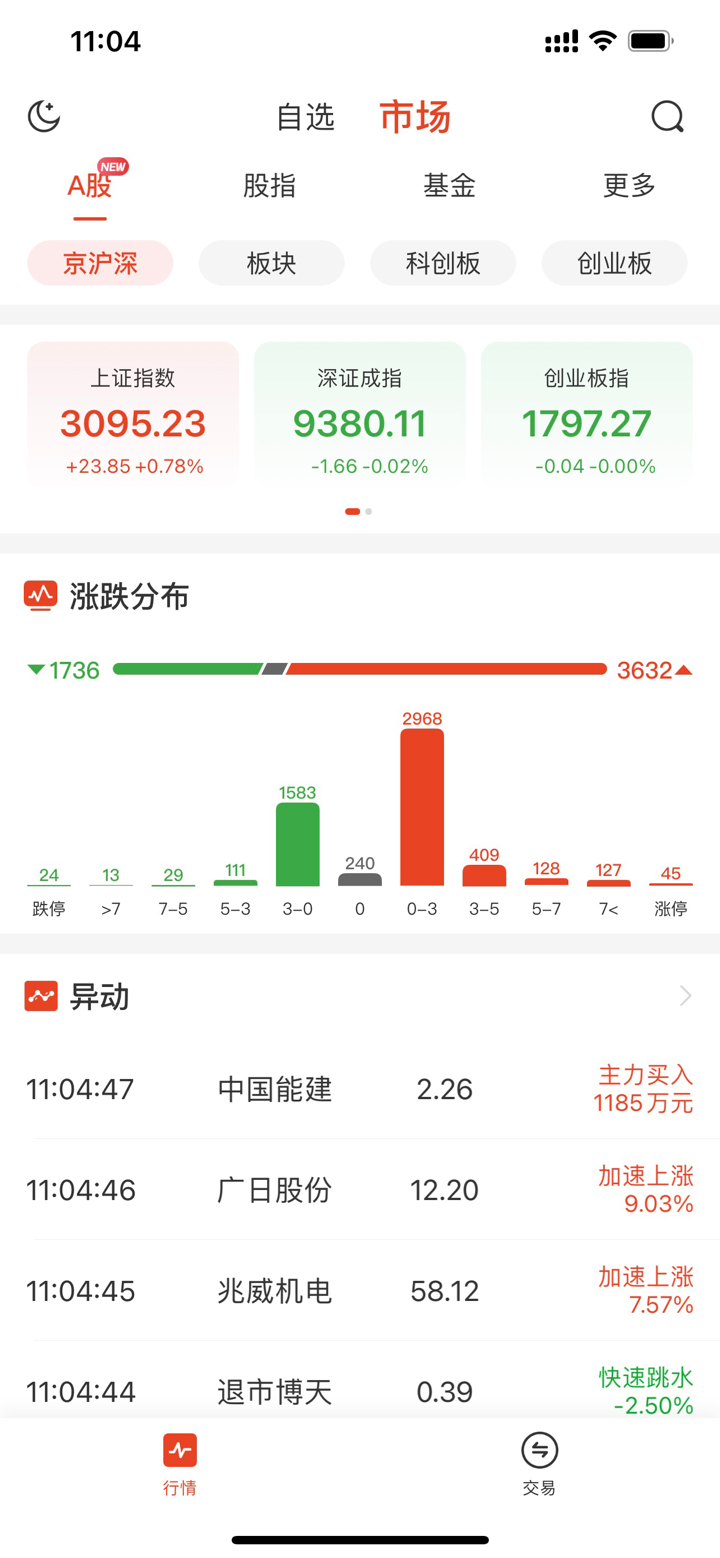Open the 上证指数 index card
The height and width of the screenshot is (1558, 720).
(133, 414)
